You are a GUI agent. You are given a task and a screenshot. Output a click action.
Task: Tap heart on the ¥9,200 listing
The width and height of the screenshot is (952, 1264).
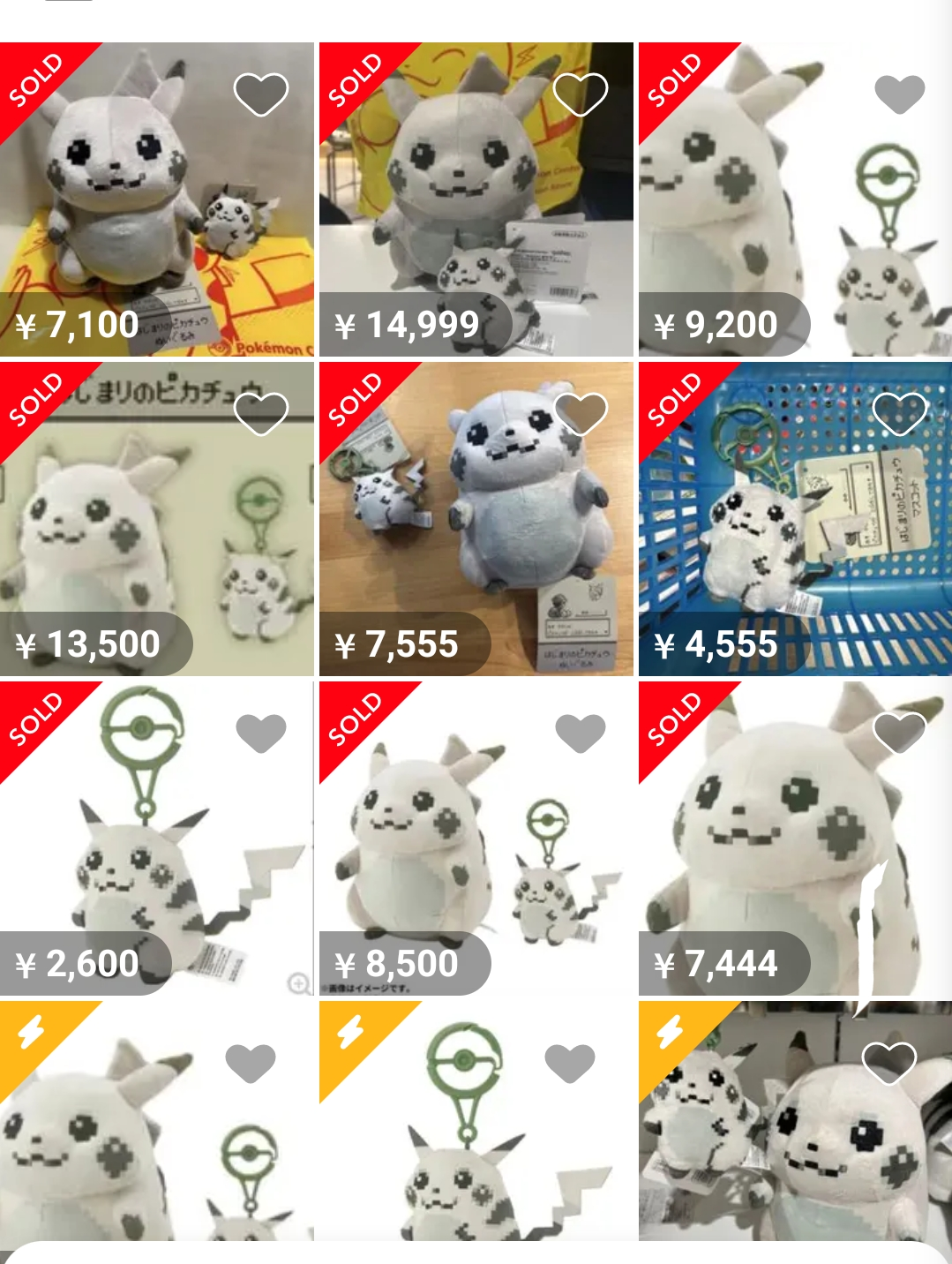pos(899,94)
